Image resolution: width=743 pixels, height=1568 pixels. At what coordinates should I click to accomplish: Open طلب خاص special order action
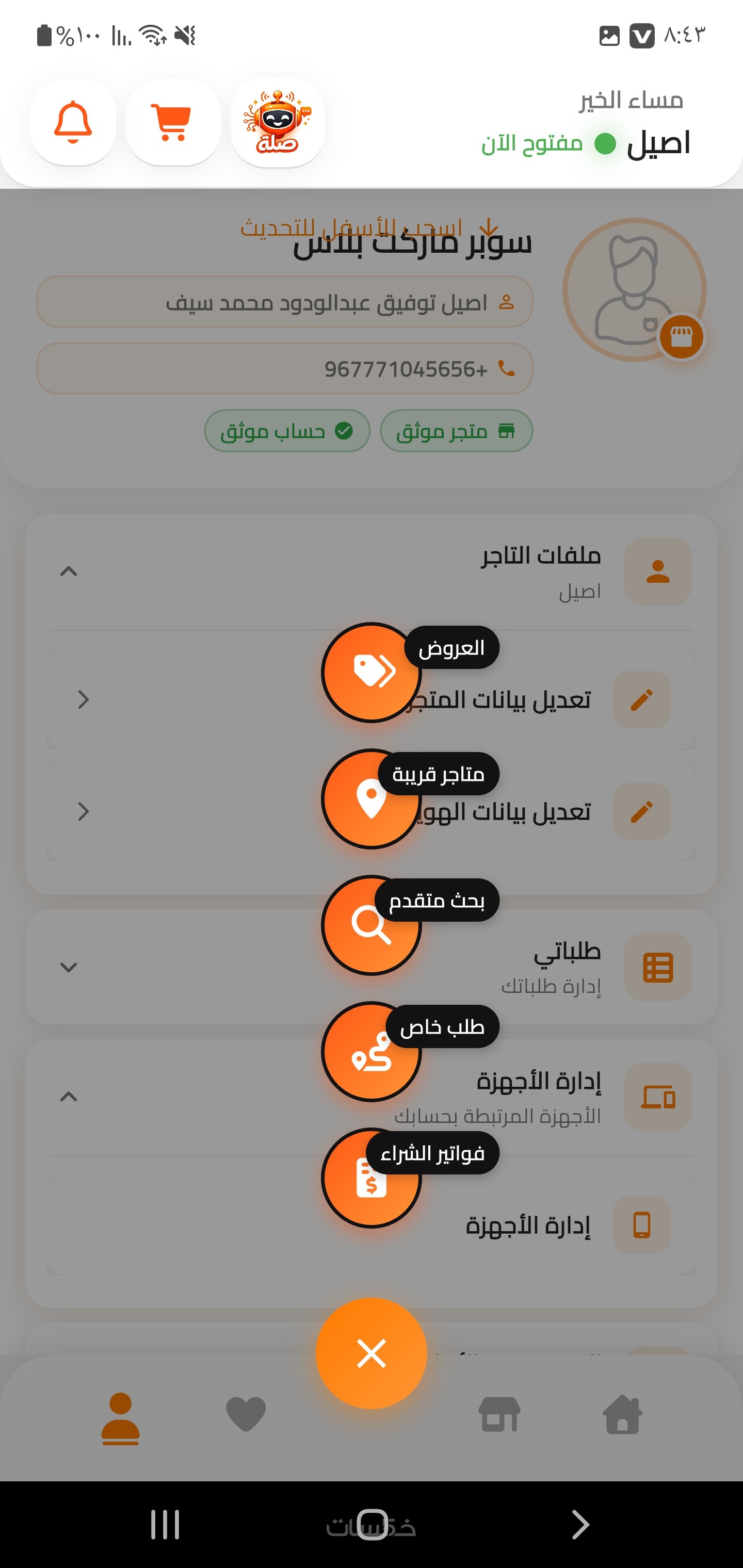pos(371,1052)
